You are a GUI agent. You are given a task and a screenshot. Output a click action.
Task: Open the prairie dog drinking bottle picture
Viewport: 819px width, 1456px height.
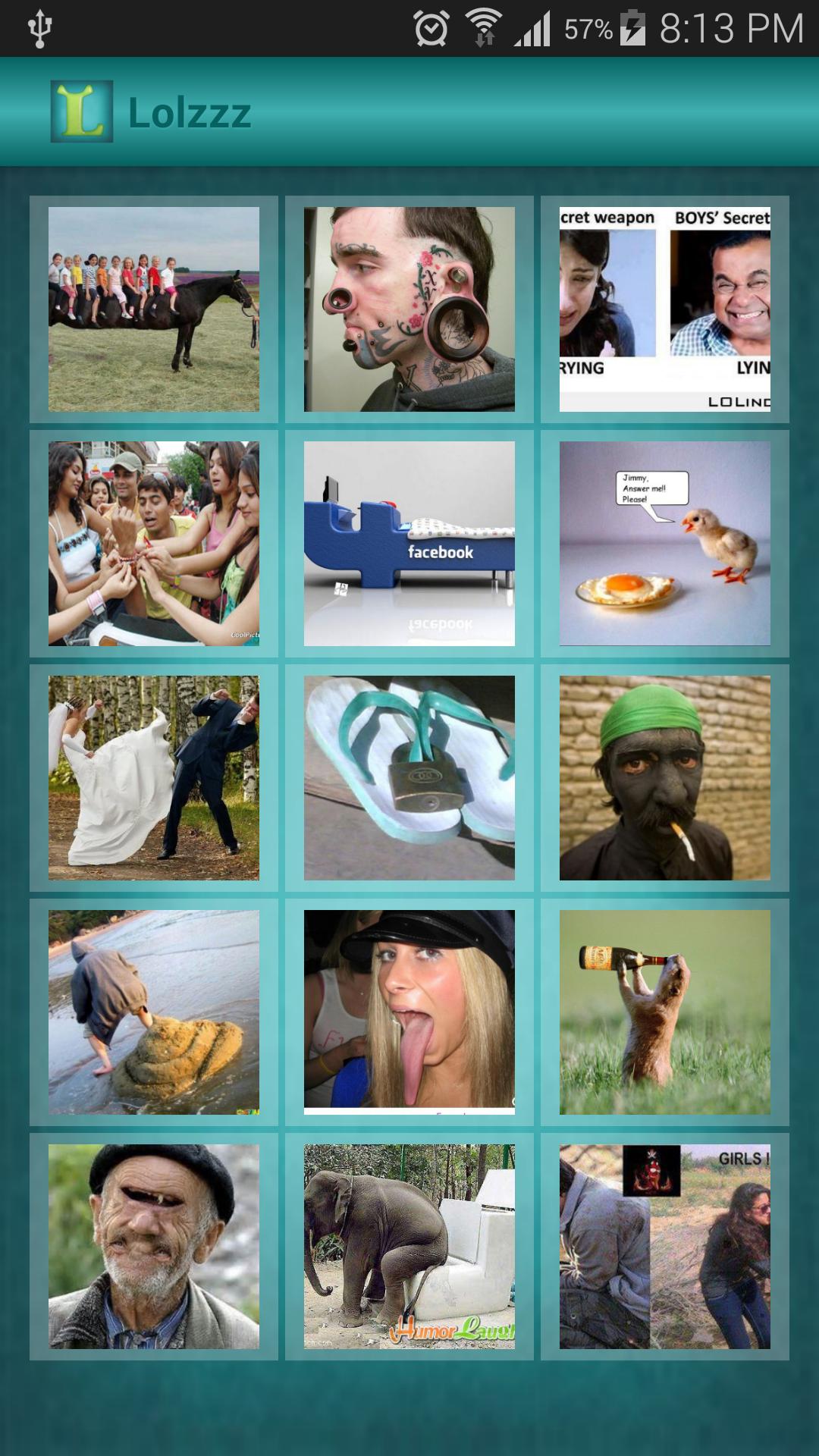(665, 1012)
